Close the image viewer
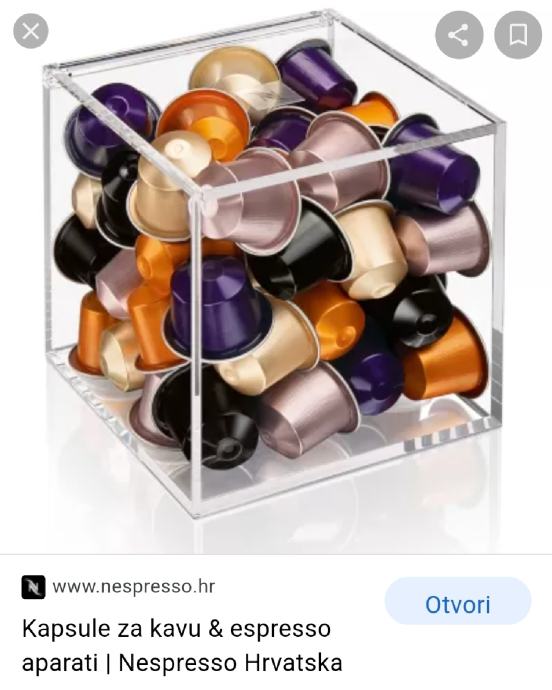Screen dimensions: 552x690 click(31, 31)
